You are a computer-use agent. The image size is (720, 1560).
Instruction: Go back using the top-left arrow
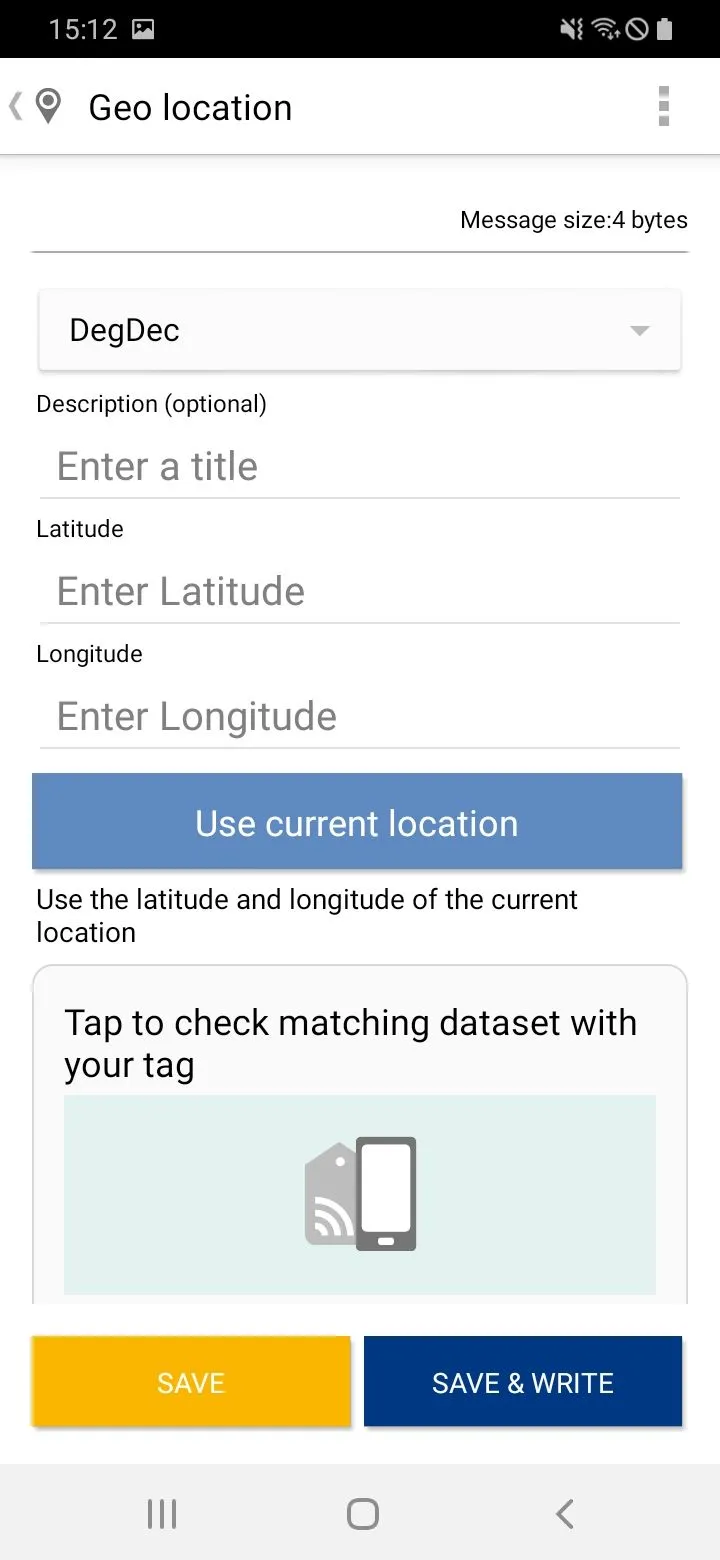pos(16,106)
